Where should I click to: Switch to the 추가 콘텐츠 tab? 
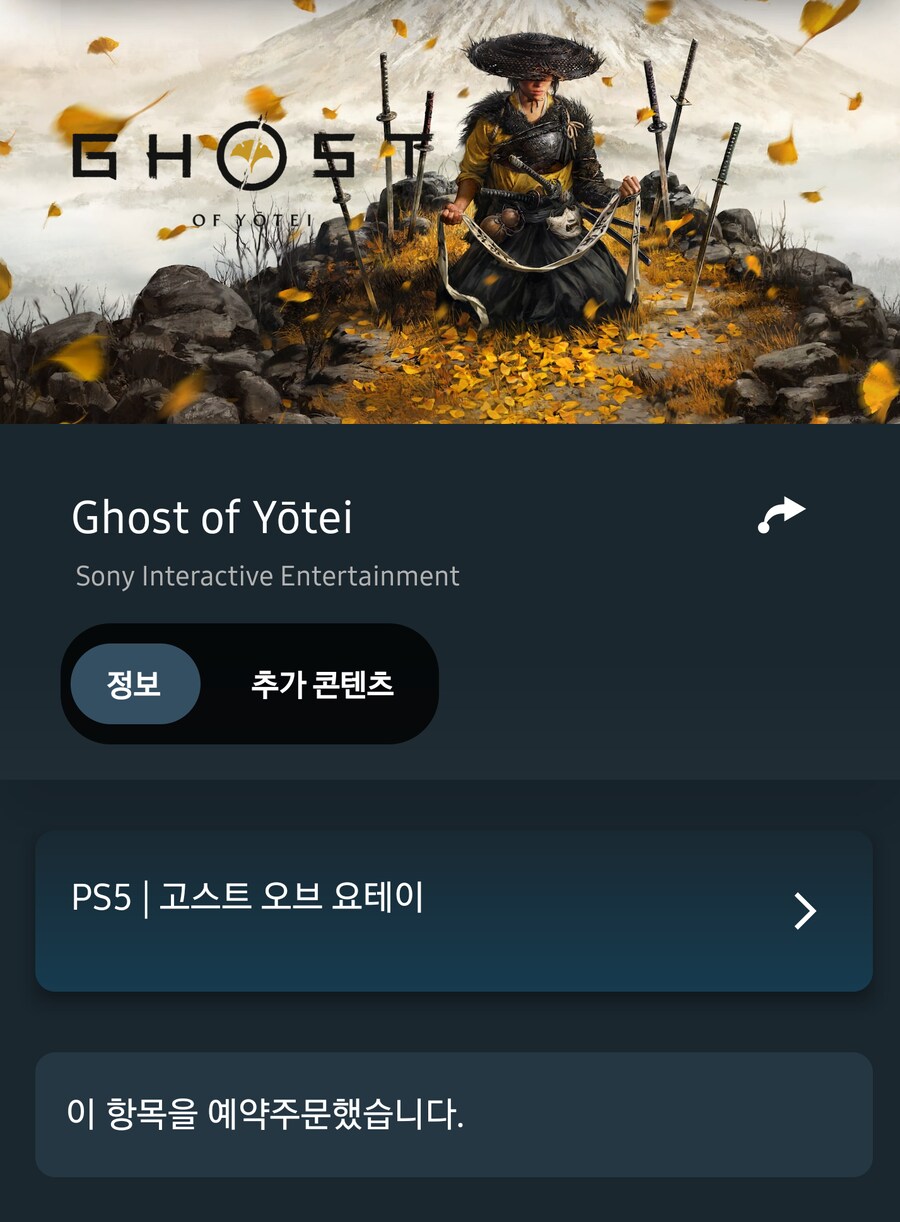point(322,684)
